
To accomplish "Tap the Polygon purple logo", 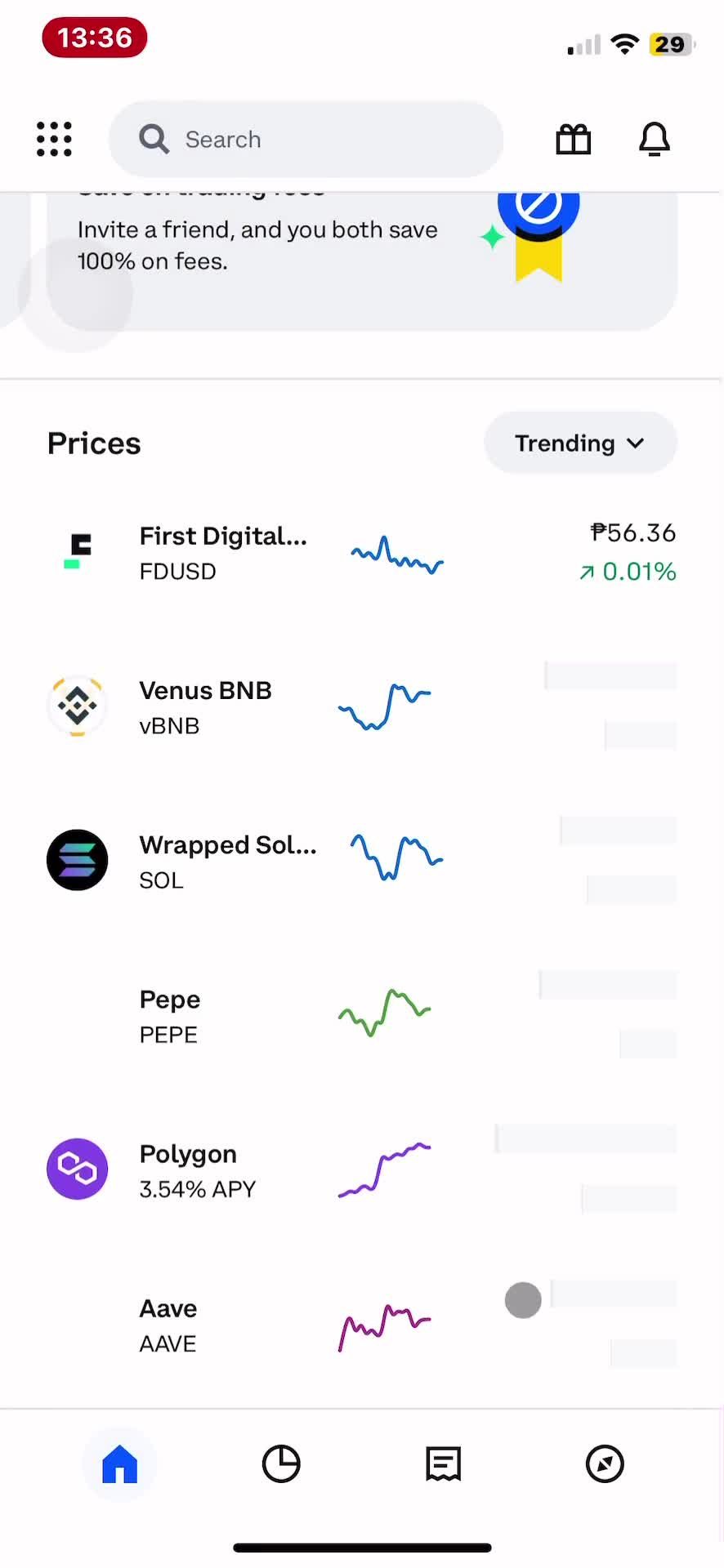I will pos(77,1169).
